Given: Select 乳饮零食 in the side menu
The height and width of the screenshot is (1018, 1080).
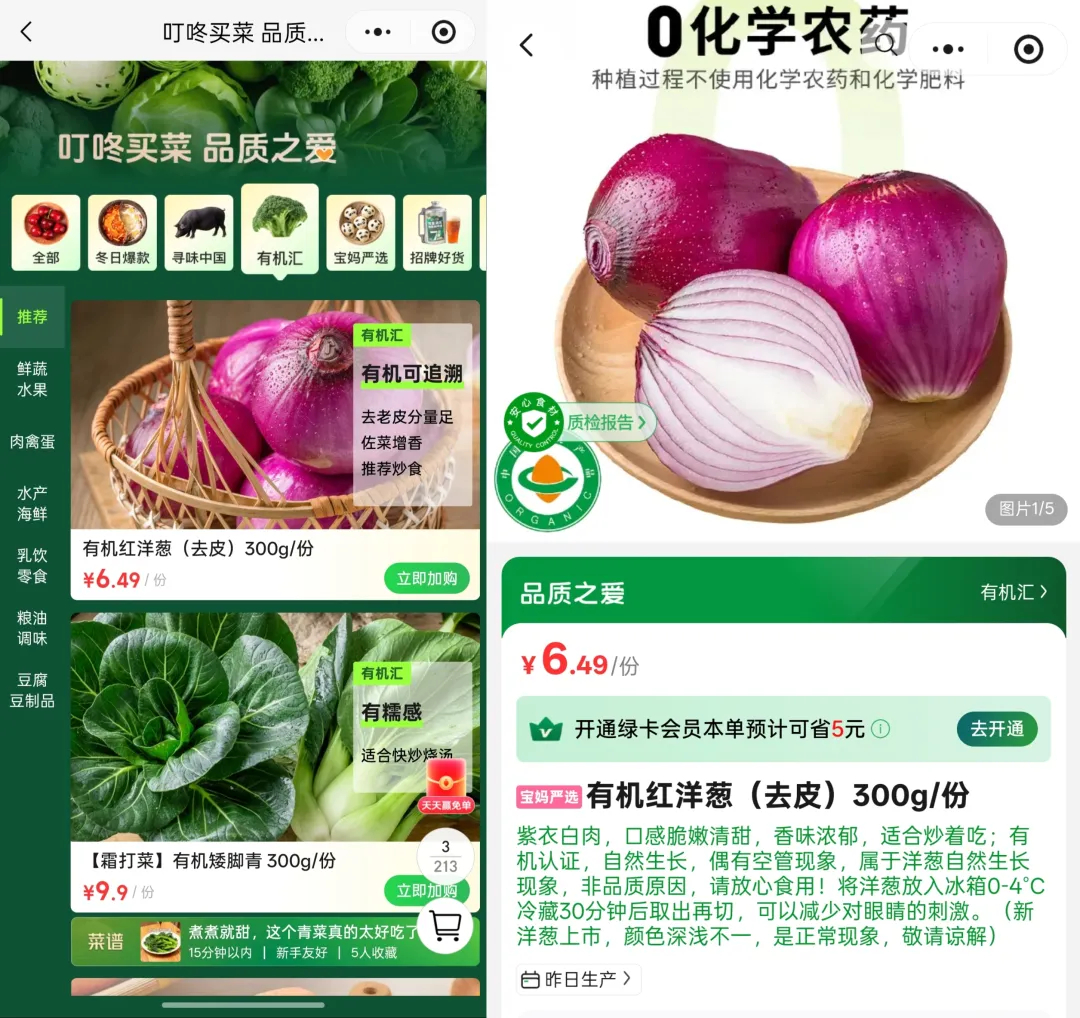Looking at the screenshot, I should coord(32,565).
